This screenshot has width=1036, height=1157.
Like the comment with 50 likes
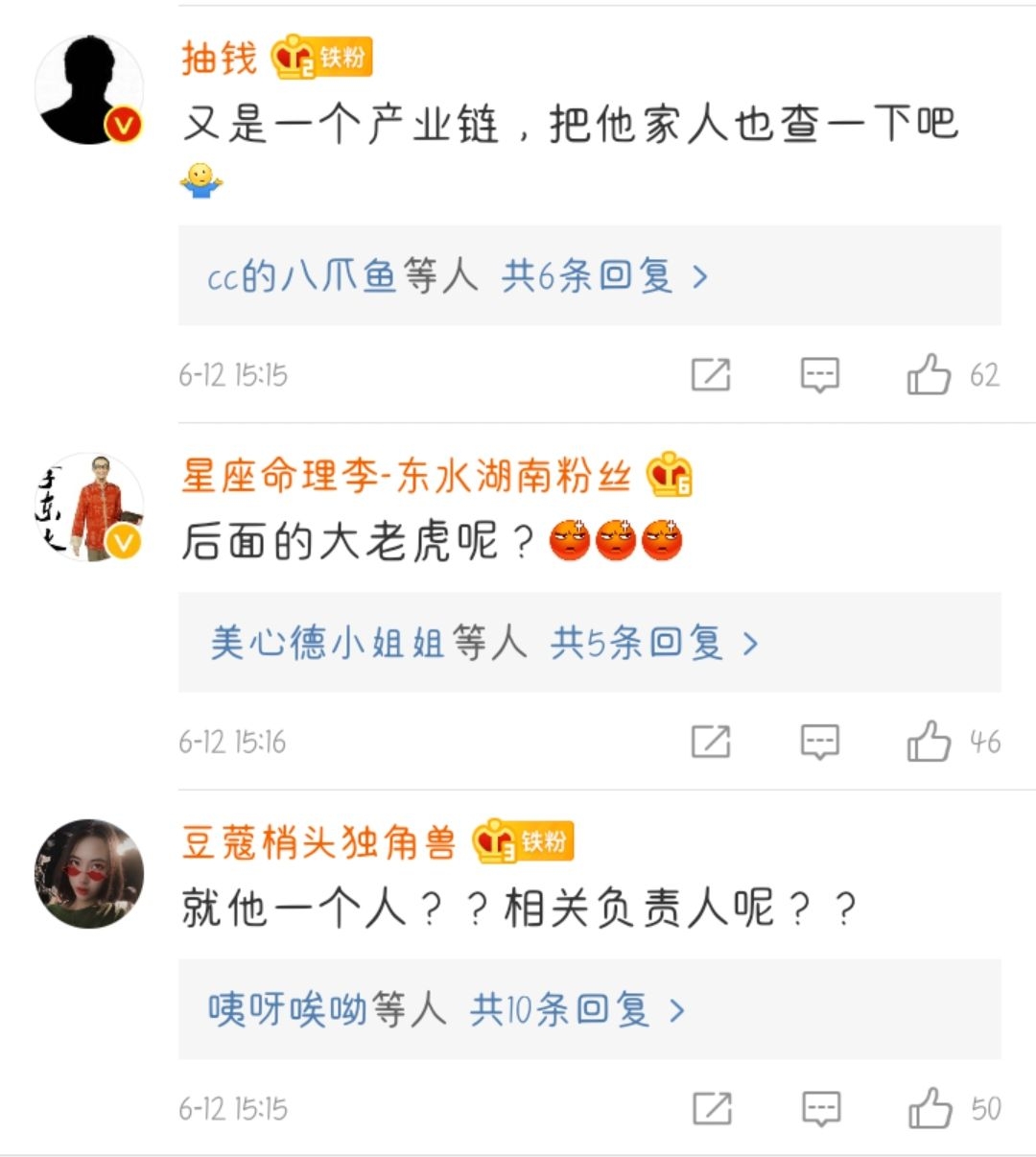click(x=930, y=1108)
